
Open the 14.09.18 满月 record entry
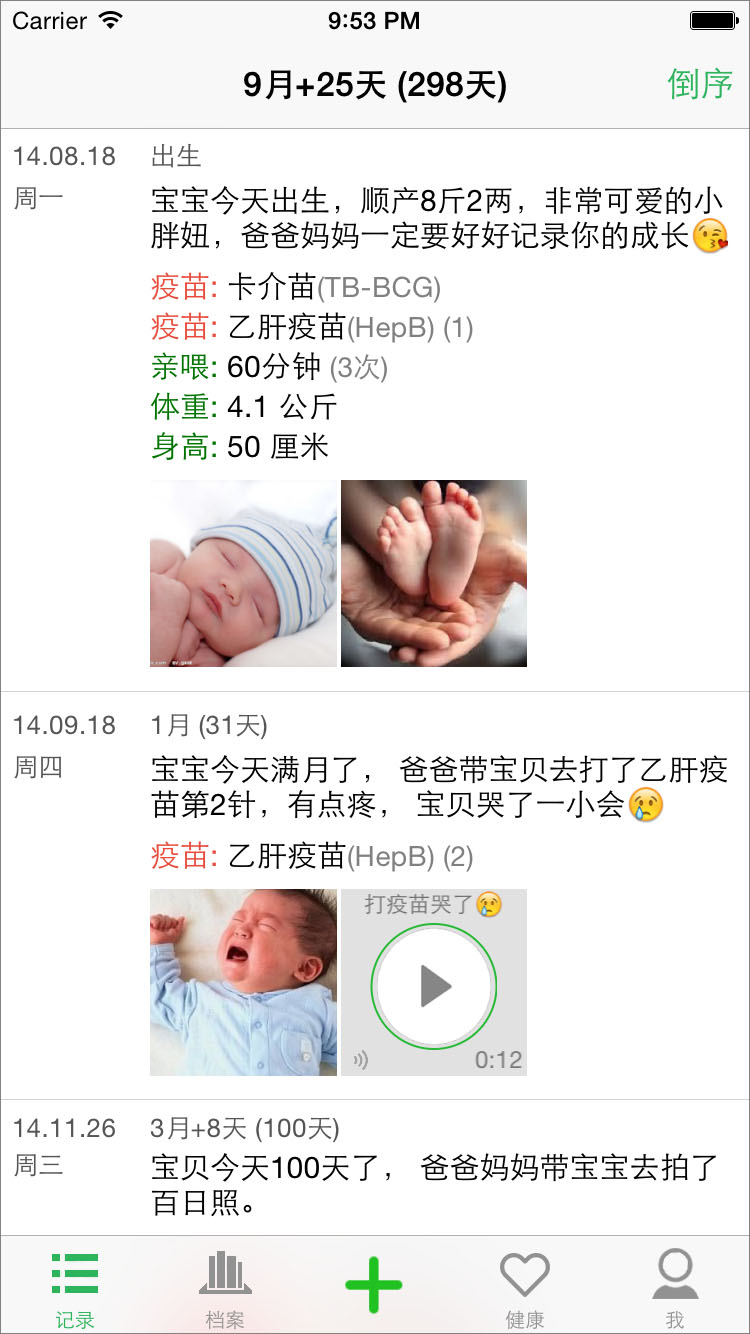click(x=375, y=896)
